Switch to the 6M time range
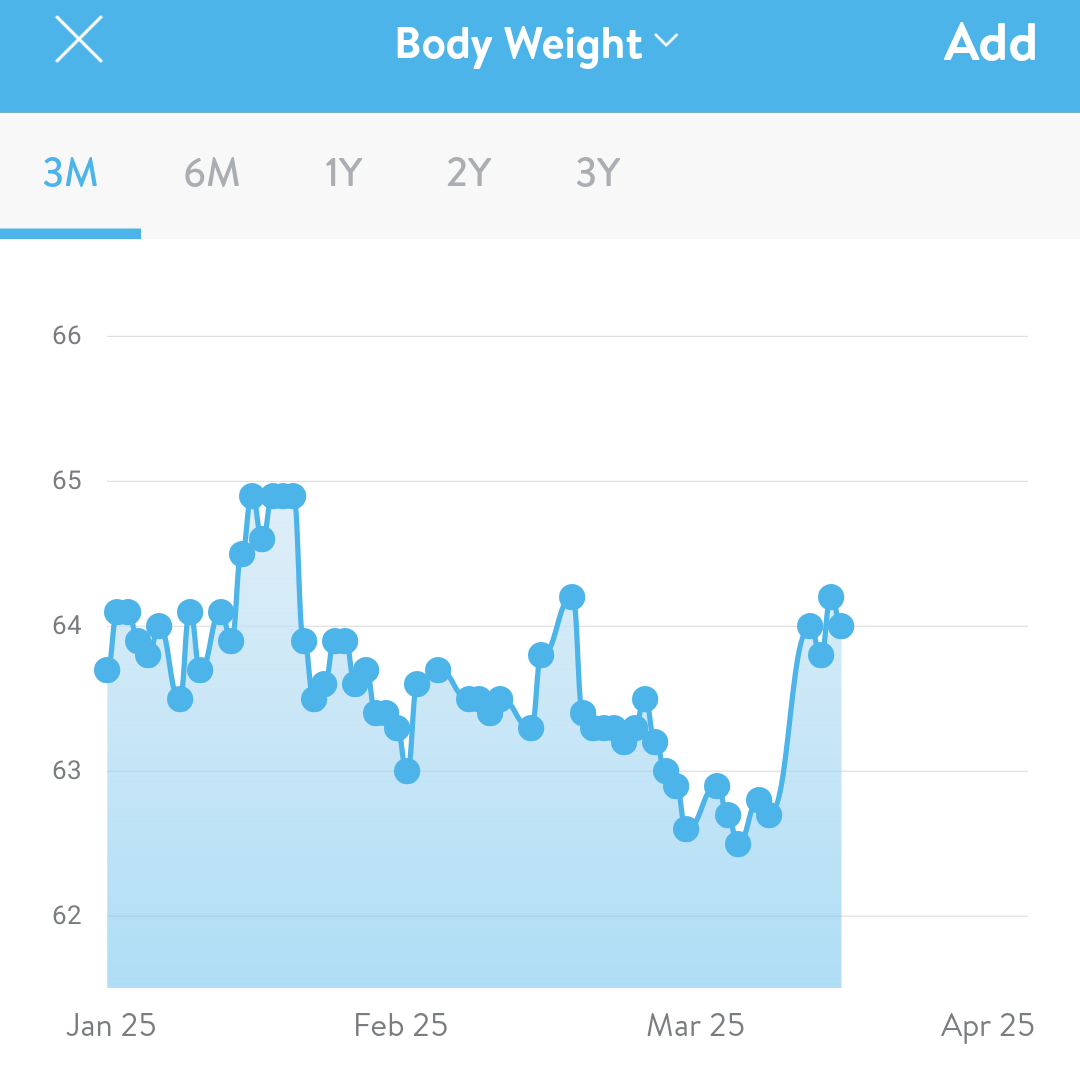Viewport: 1080px width, 1069px height. [211, 174]
